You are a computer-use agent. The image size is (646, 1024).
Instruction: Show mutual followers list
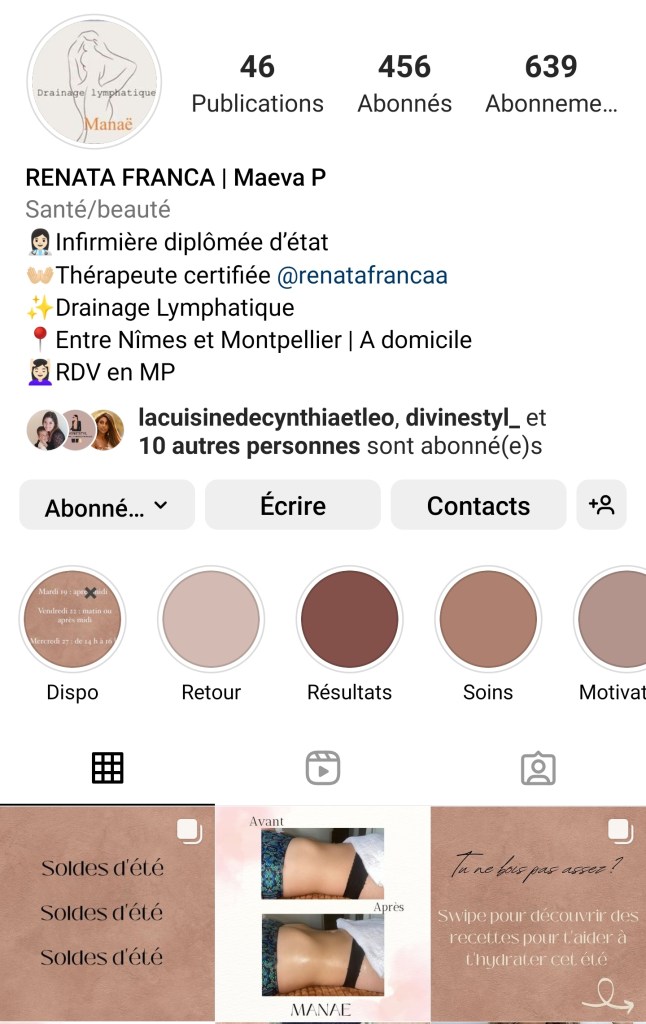[x=340, y=432]
